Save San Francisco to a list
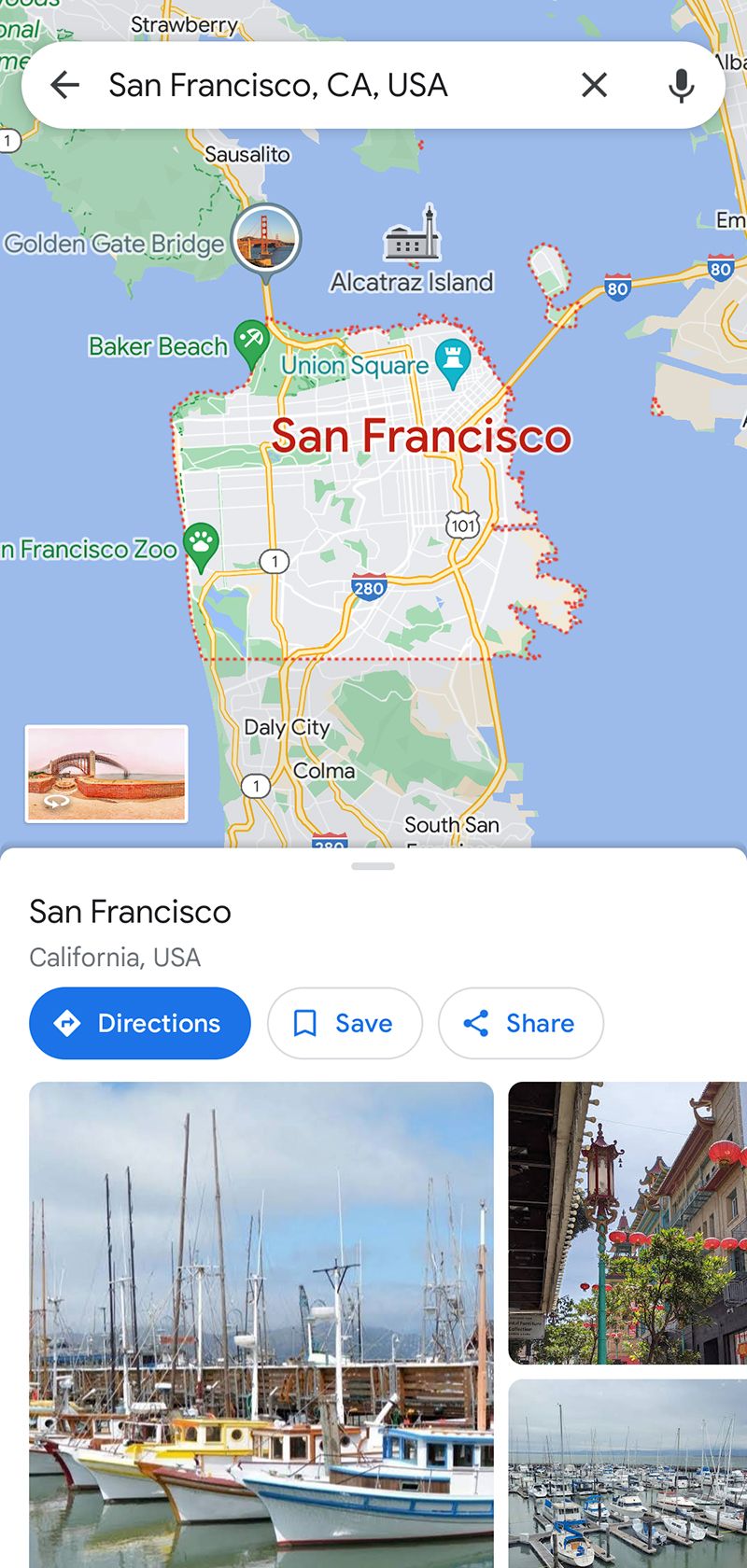The height and width of the screenshot is (1568, 747). coord(345,1023)
